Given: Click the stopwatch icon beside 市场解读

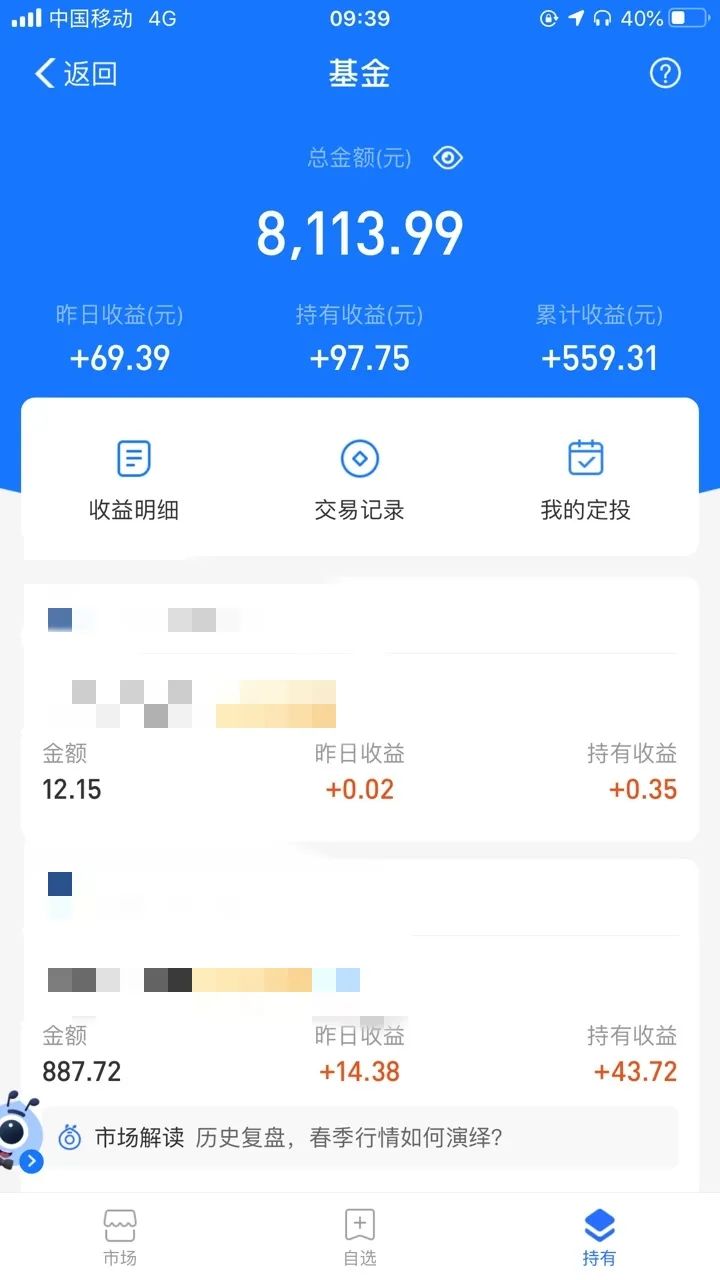Looking at the screenshot, I should pyautogui.click(x=68, y=1137).
